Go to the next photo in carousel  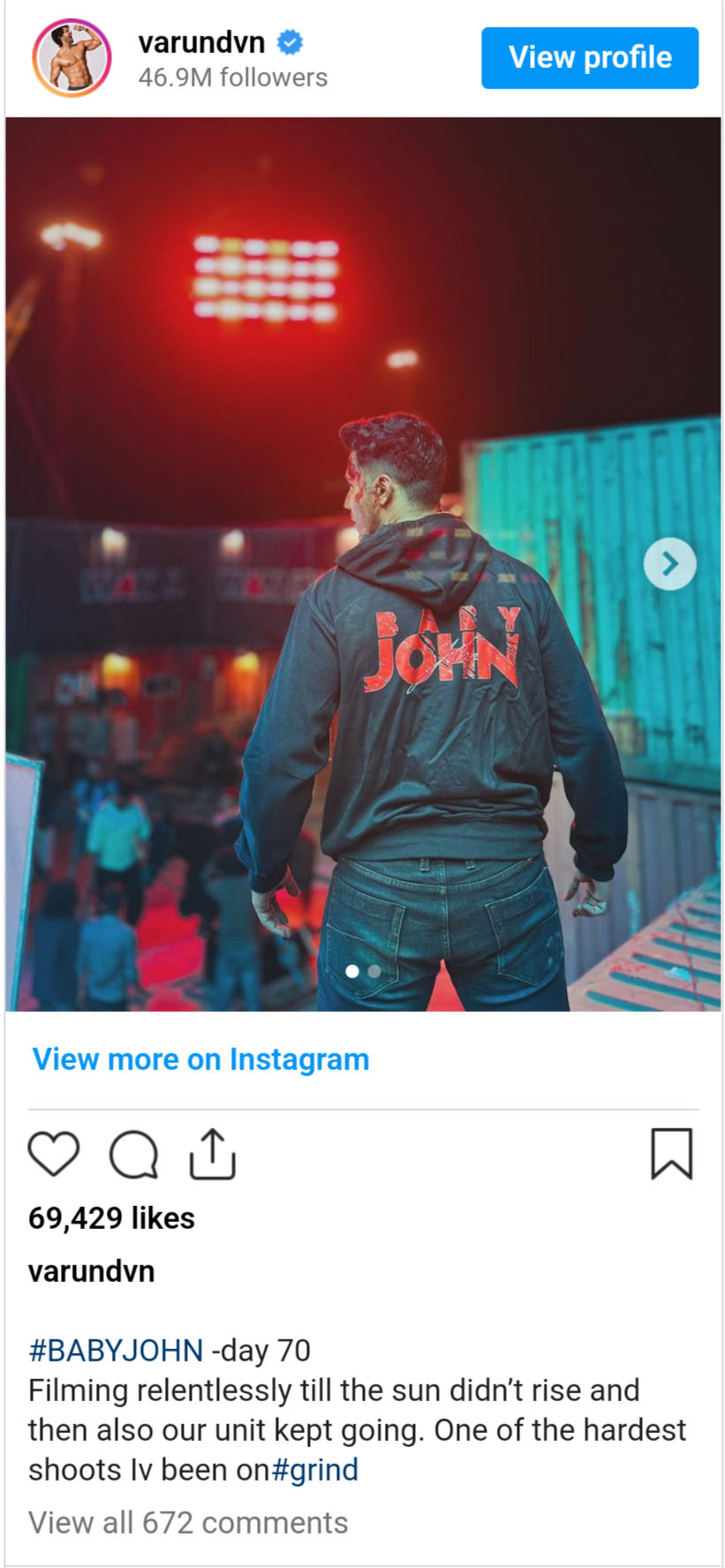pyautogui.click(x=669, y=563)
